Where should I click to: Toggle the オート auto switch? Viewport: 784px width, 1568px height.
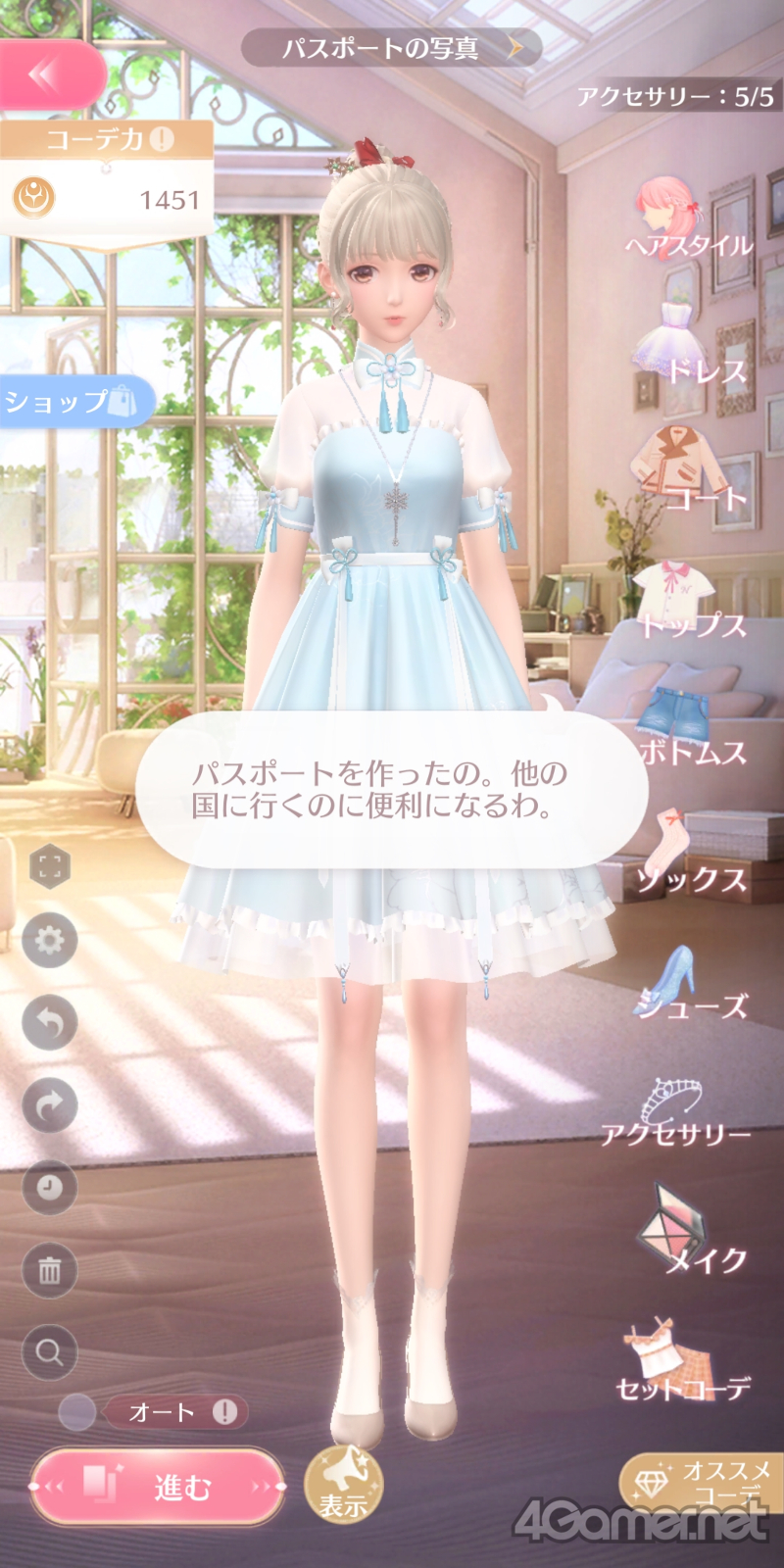(78, 1412)
